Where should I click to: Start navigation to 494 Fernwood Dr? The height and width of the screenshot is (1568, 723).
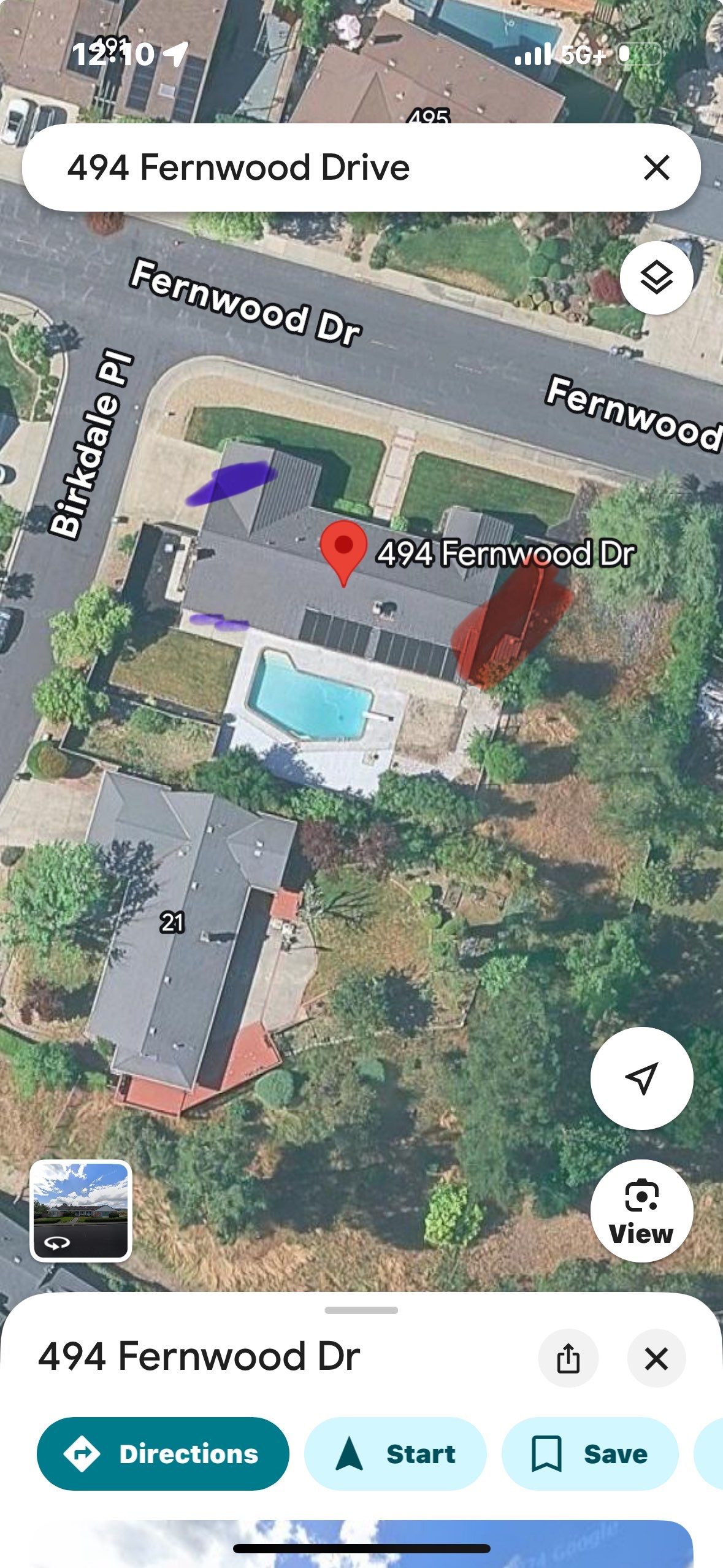[396, 1454]
